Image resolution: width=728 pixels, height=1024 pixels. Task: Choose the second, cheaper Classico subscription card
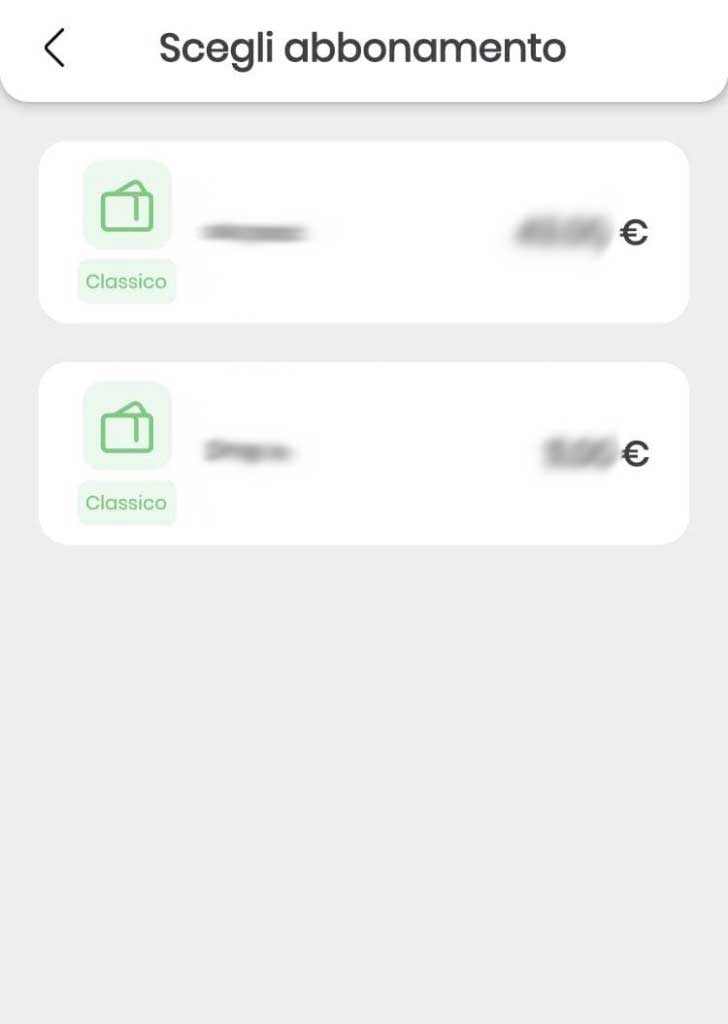pyautogui.click(x=363, y=453)
